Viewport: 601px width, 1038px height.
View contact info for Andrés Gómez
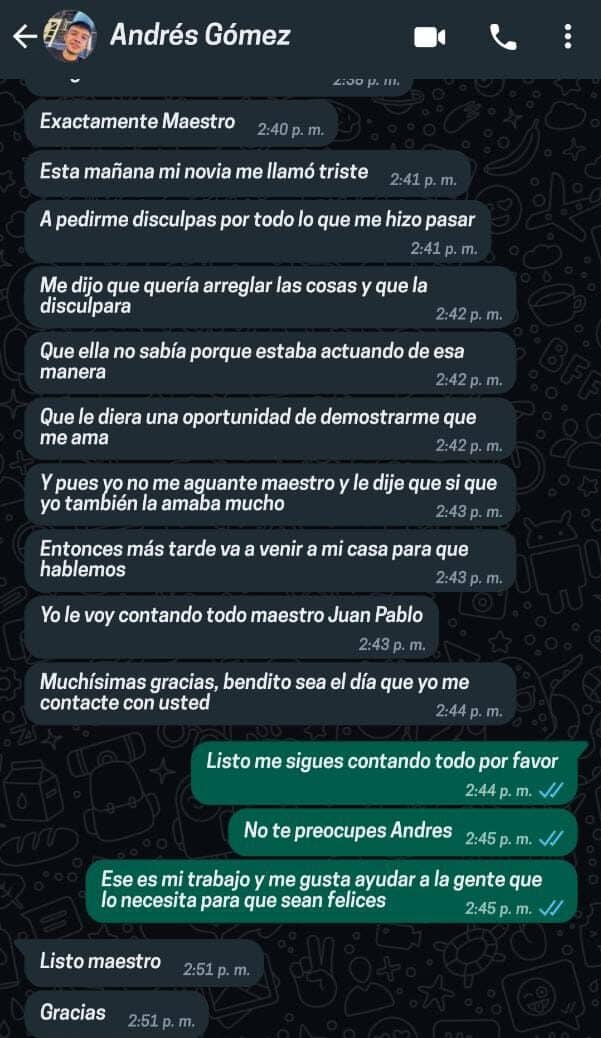pyautogui.click(x=200, y=36)
